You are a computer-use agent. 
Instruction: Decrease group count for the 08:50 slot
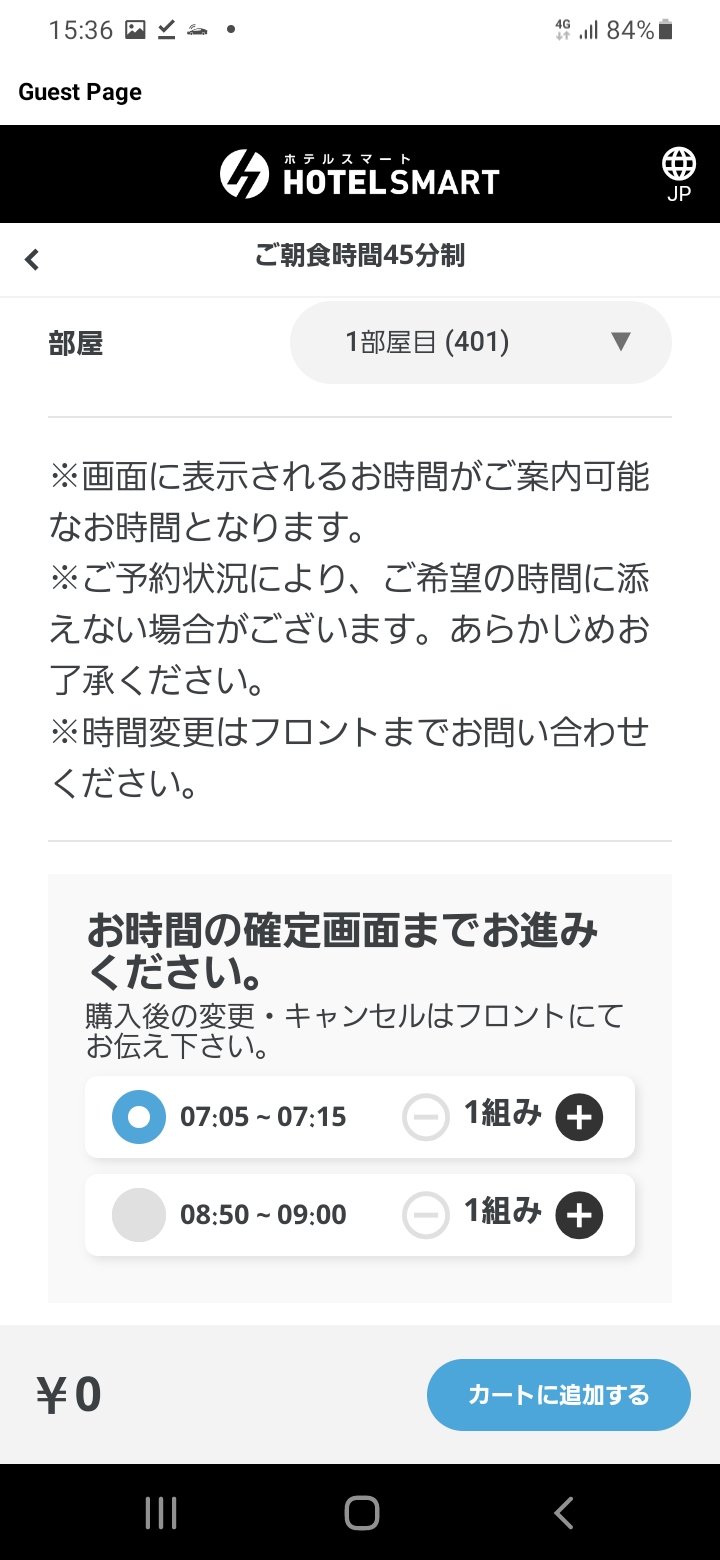pos(426,1214)
